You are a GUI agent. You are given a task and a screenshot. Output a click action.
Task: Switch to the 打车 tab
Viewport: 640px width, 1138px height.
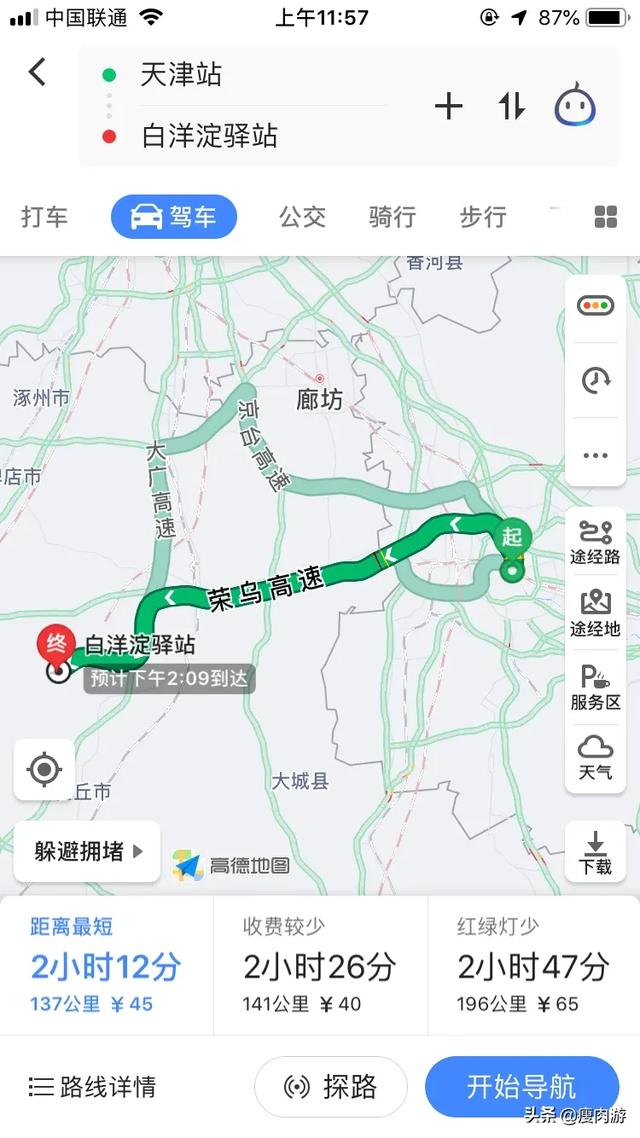(x=44, y=216)
